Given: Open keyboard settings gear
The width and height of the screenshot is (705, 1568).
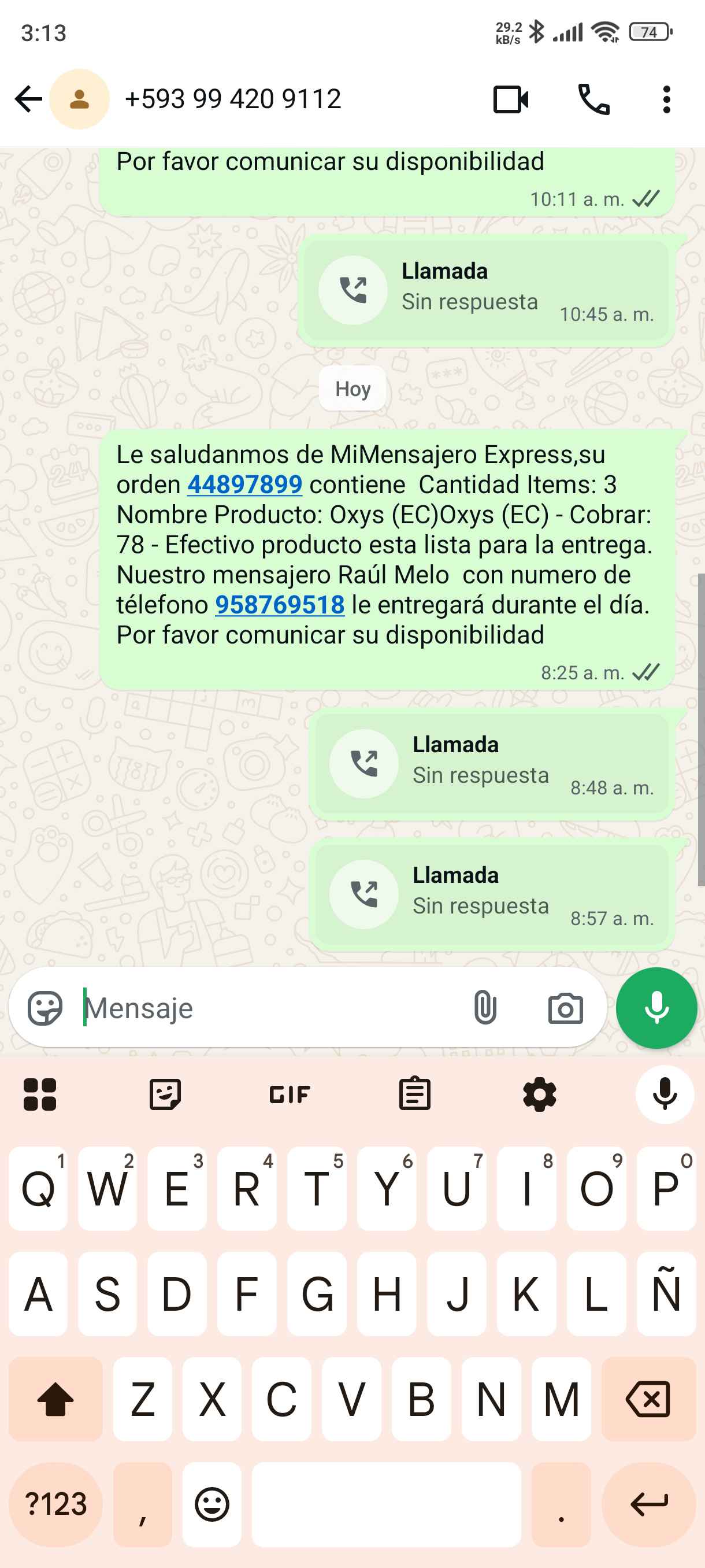Looking at the screenshot, I should pyautogui.click(x=540, y=1094).
